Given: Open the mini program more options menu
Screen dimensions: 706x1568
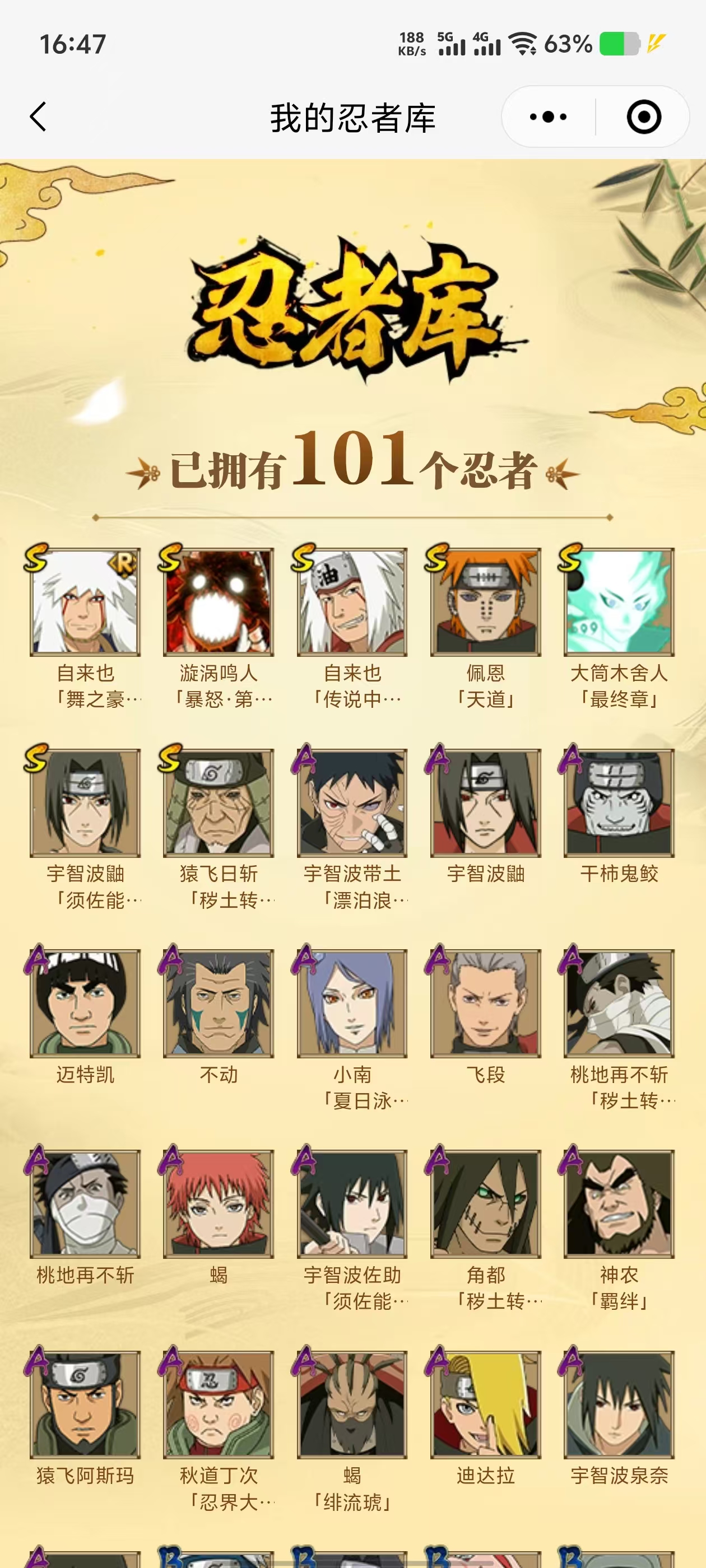Looking at the screenshot, I should coord(548,116).
